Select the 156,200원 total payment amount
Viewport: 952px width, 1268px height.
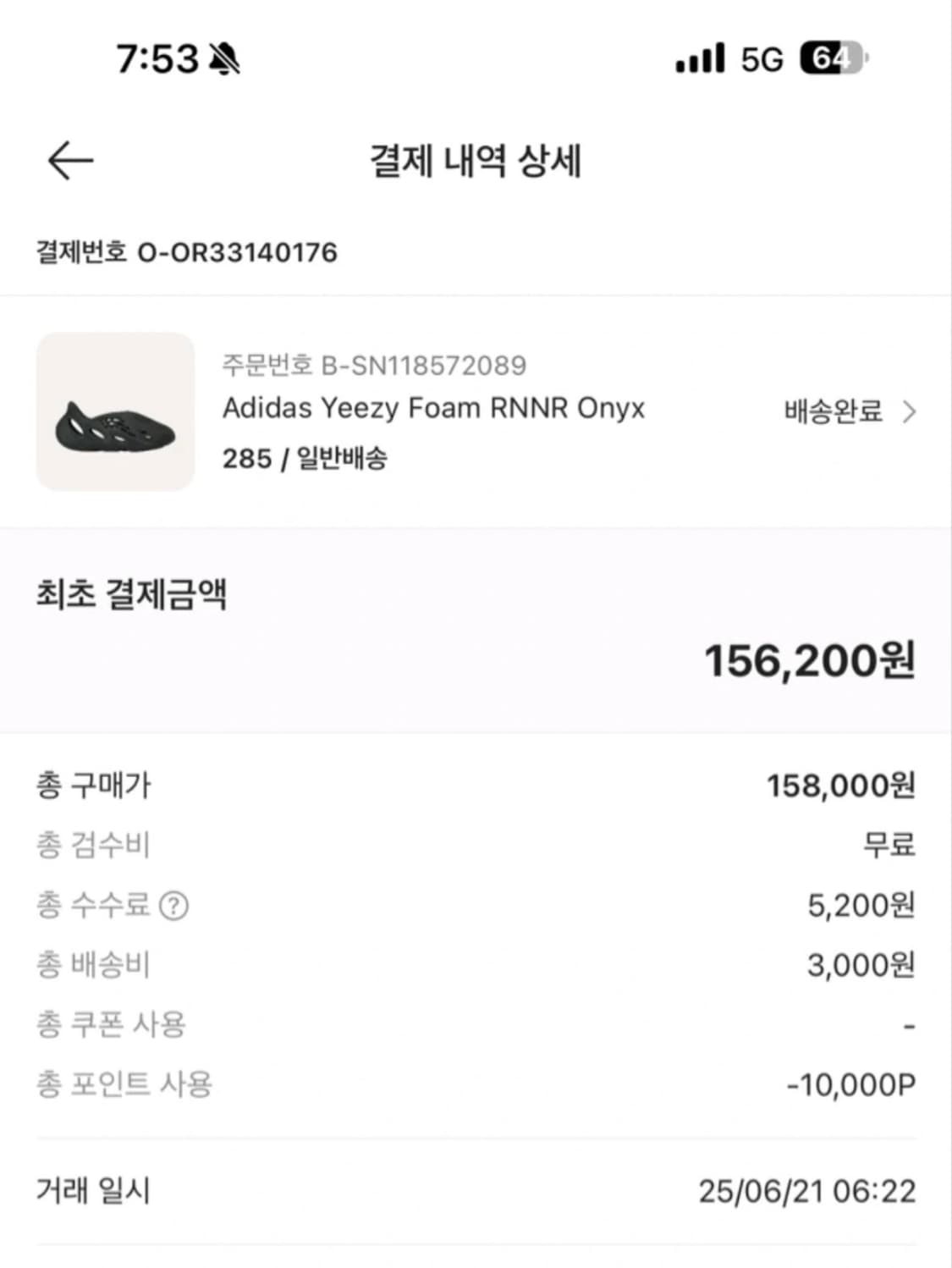click(808, 664)
